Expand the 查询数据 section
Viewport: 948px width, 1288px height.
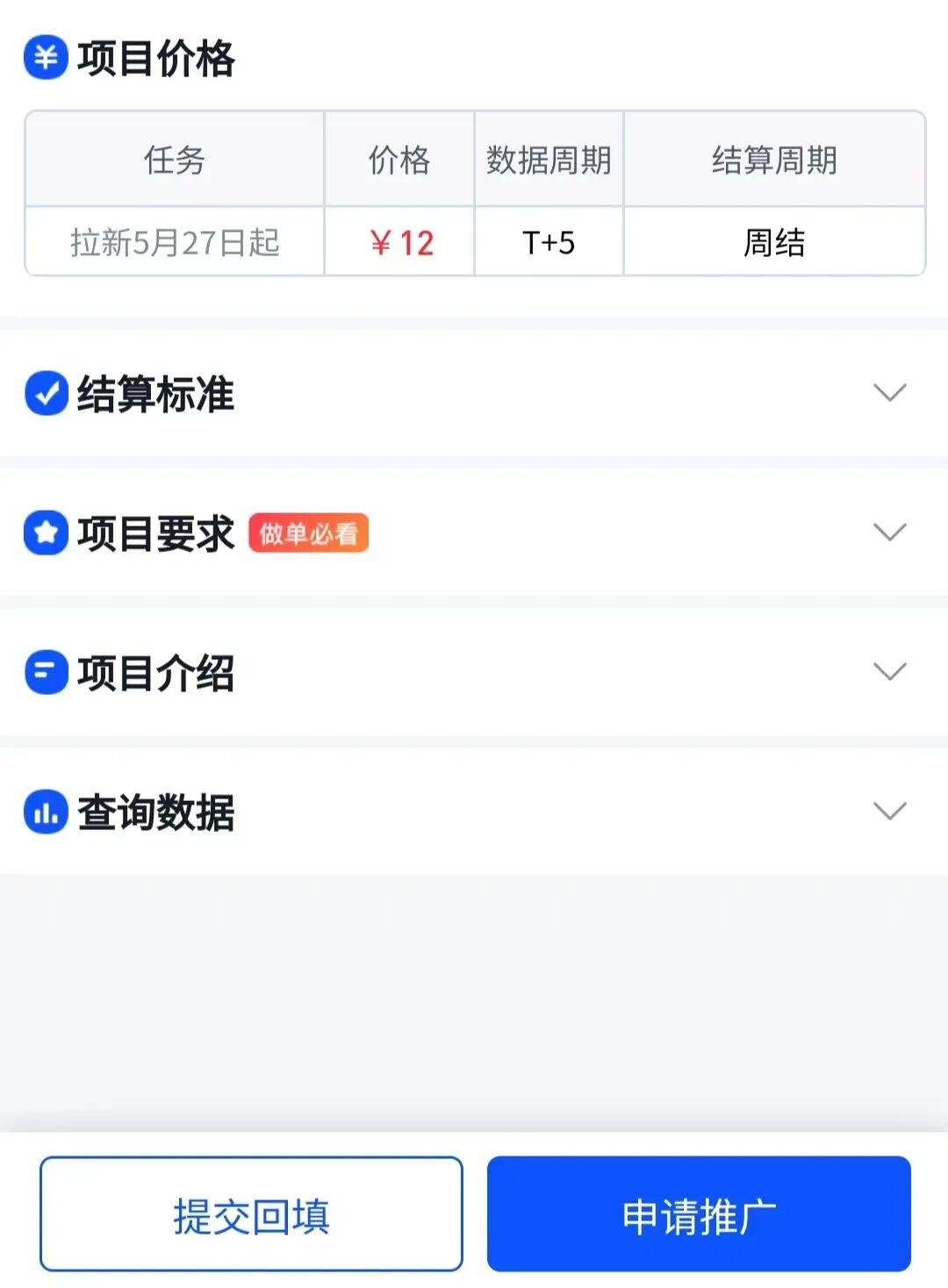(889, 812)
